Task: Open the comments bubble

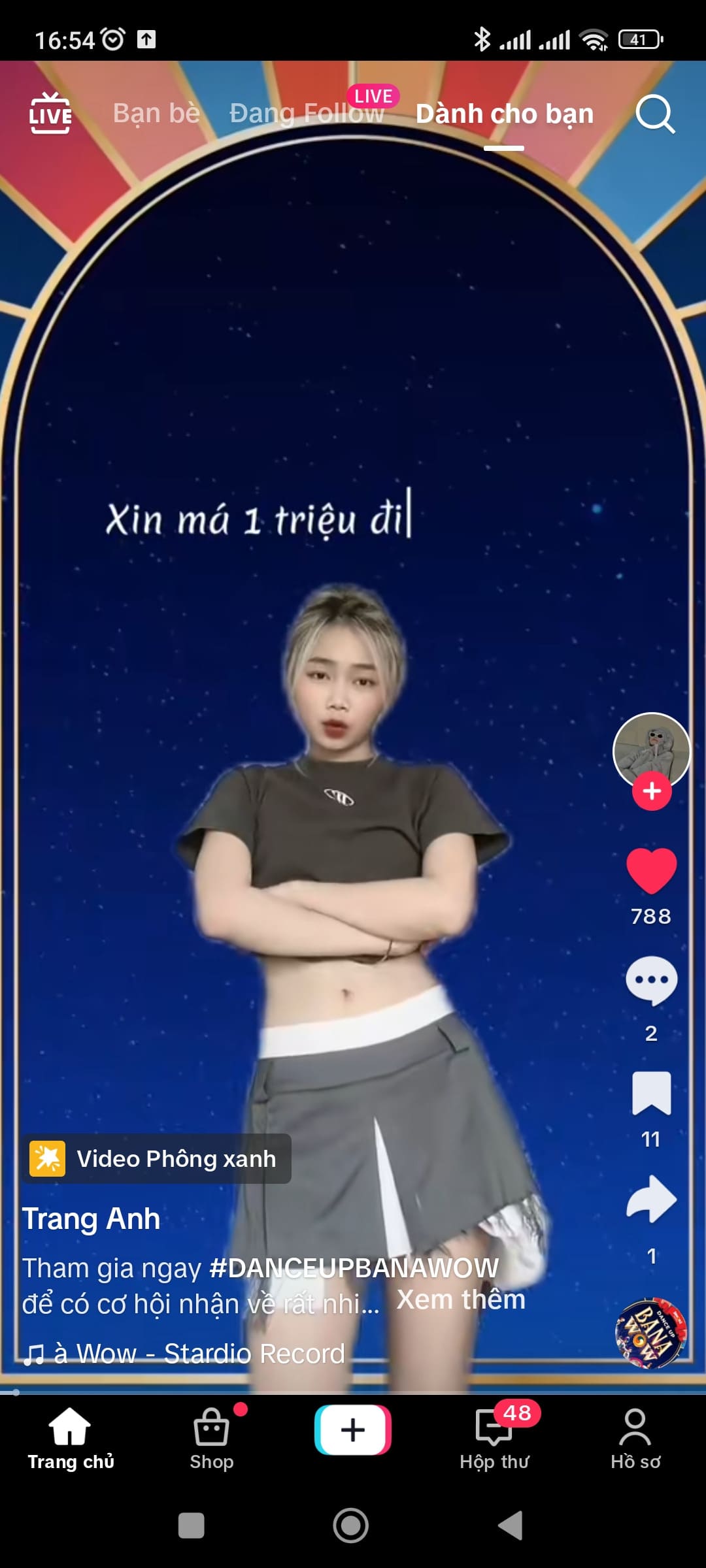Action: [x=651, y=980]
